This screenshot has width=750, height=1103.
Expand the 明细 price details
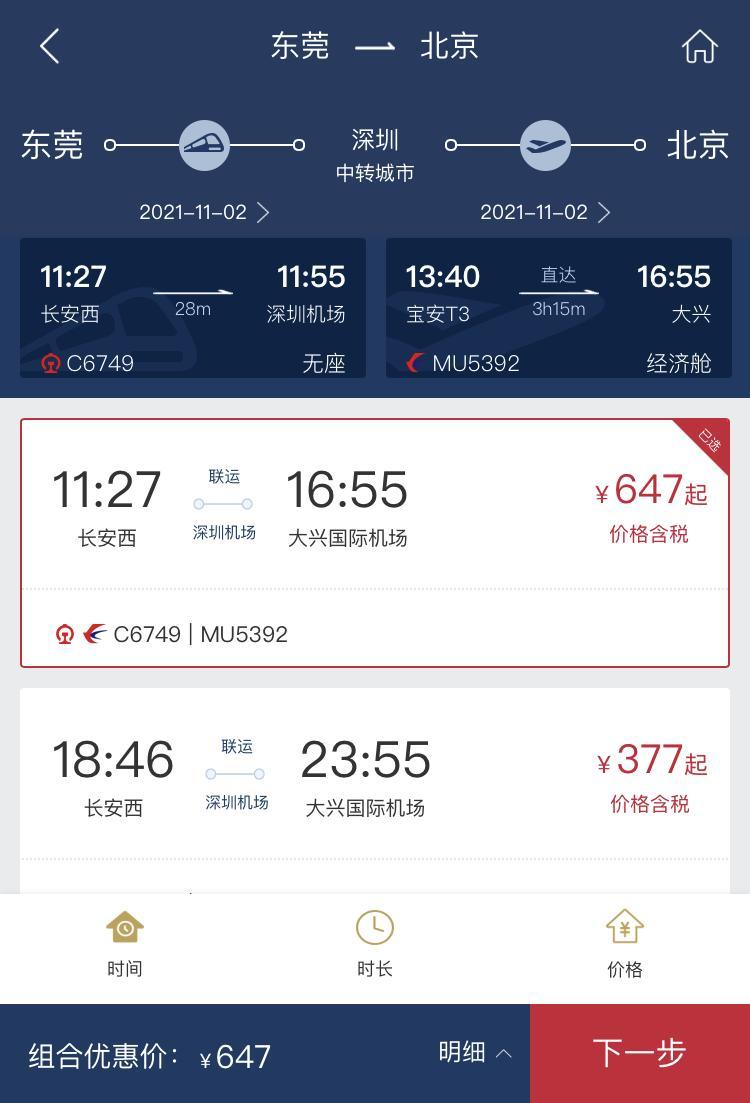[x=475, y=1053]
